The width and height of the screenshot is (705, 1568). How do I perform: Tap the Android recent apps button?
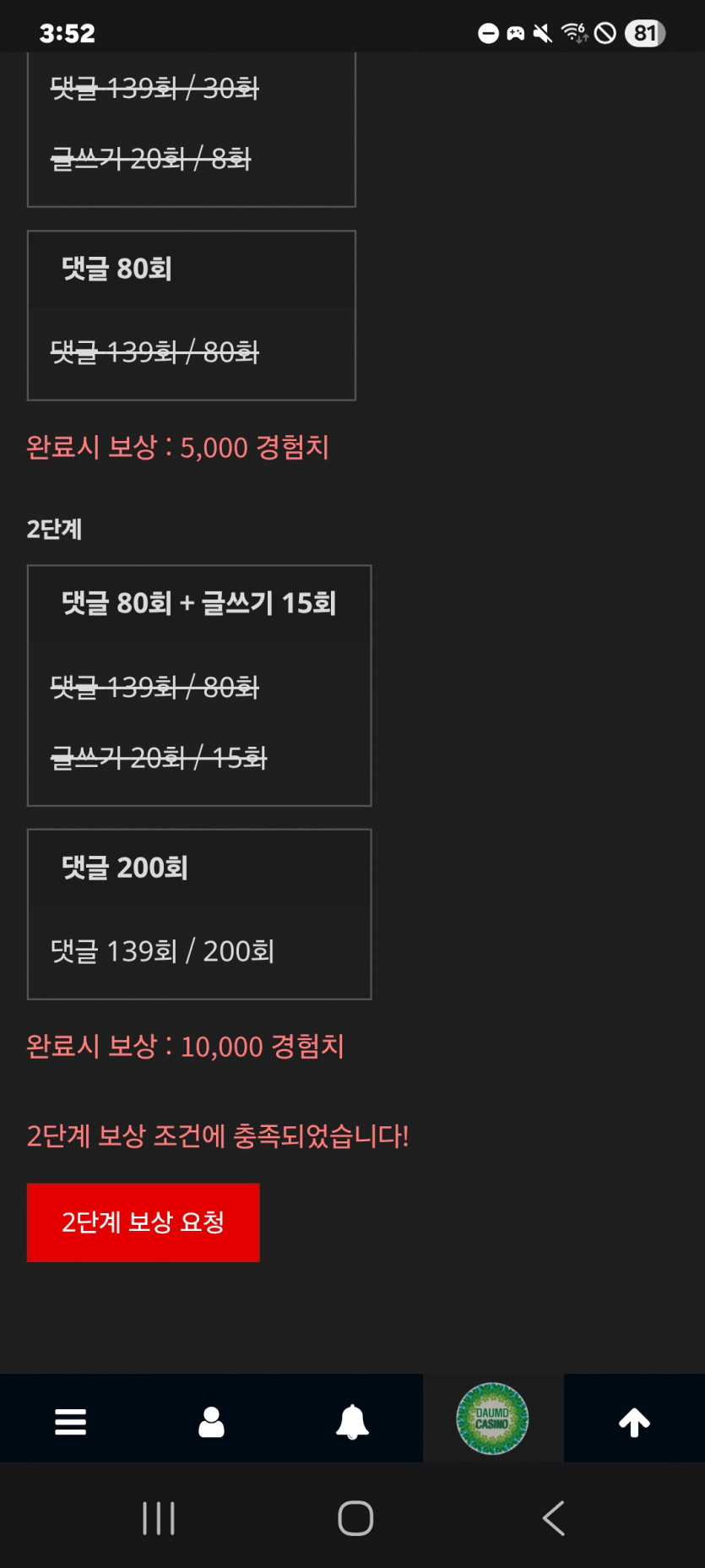(x=159, y=1516)
